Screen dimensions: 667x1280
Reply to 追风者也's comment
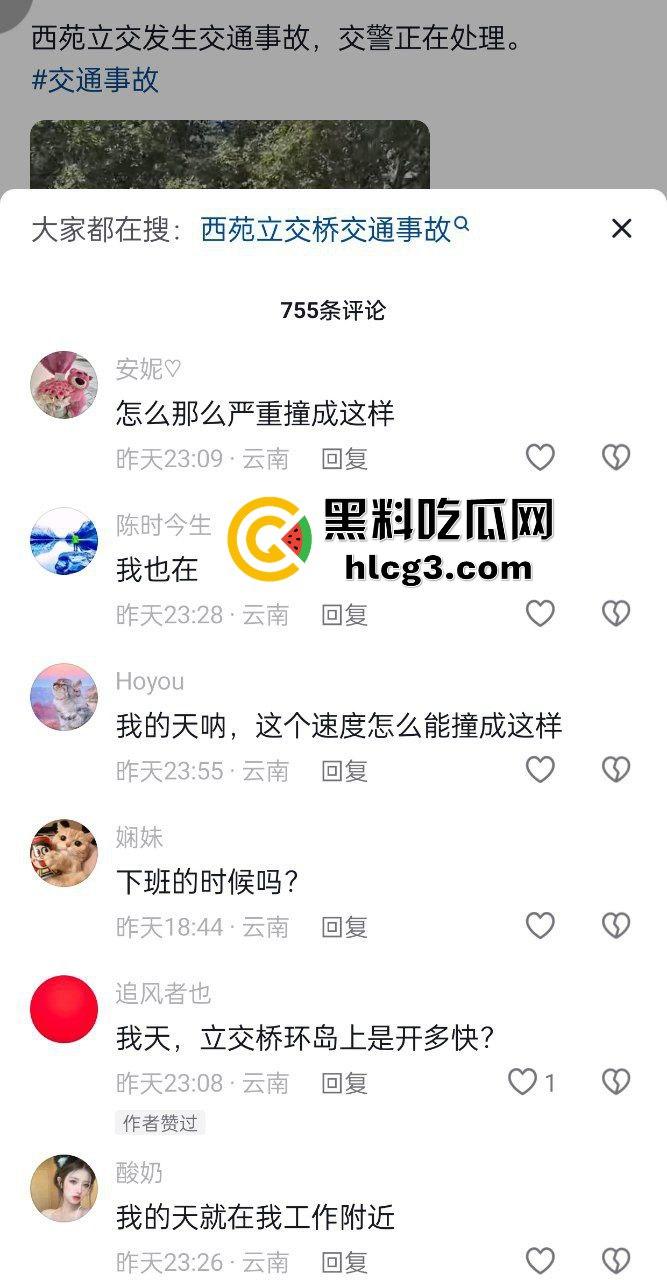(344, 1083)
